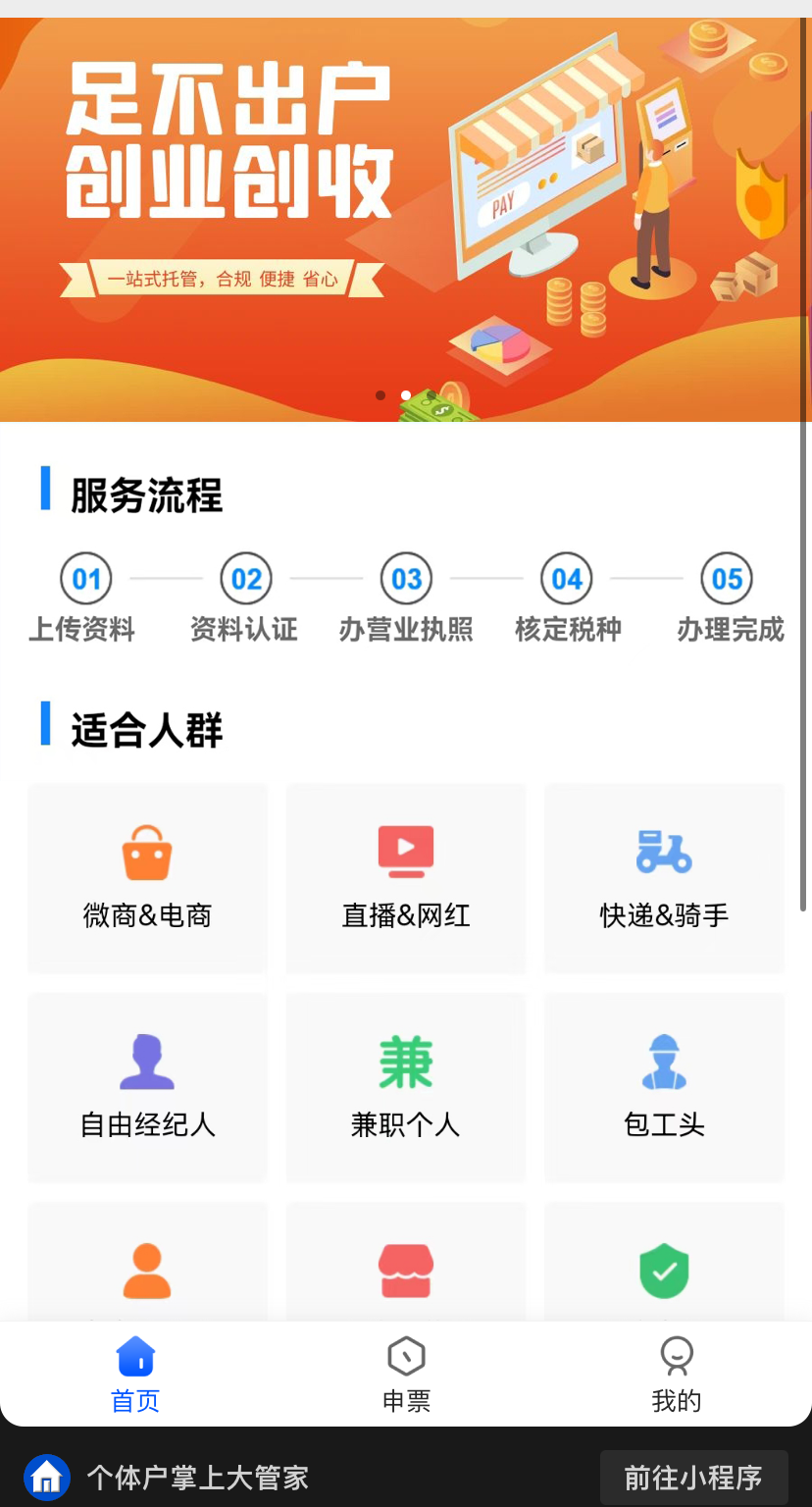Screen dimensions: 812x1507
Task: Click the green shield check icon
Action: [x=663, y=1270]
